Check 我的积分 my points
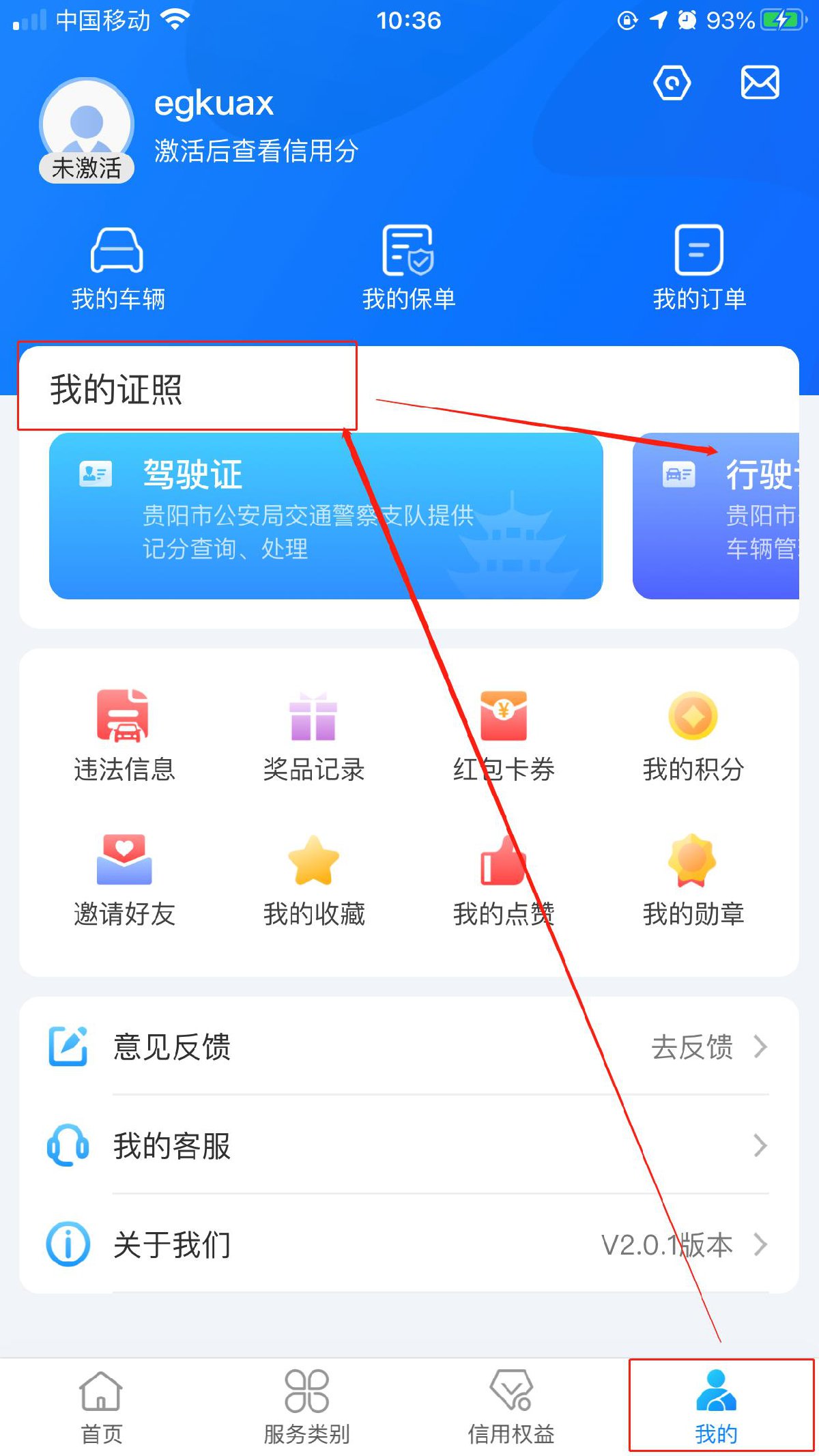 [x=693, y=736]
